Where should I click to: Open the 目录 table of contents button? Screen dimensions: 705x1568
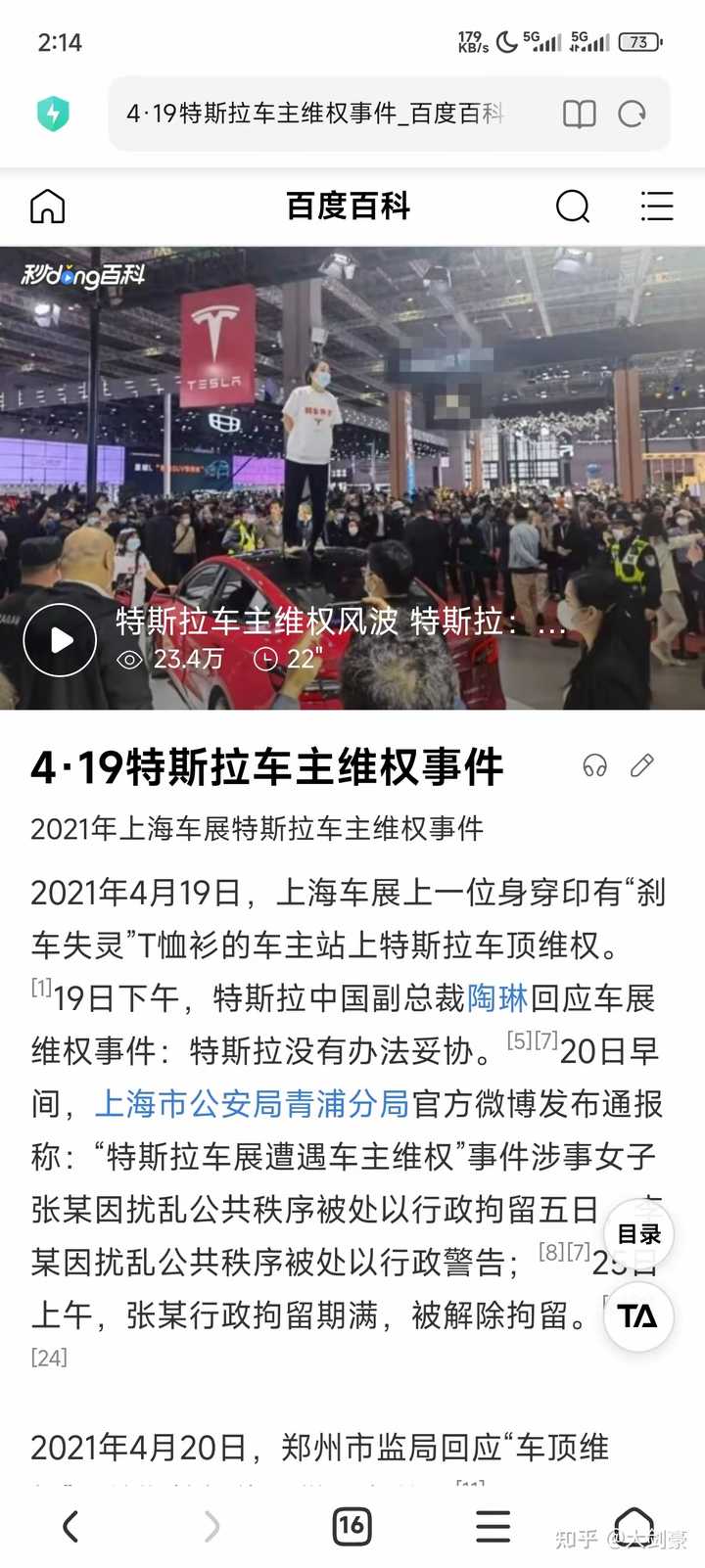pos(639,1234)
